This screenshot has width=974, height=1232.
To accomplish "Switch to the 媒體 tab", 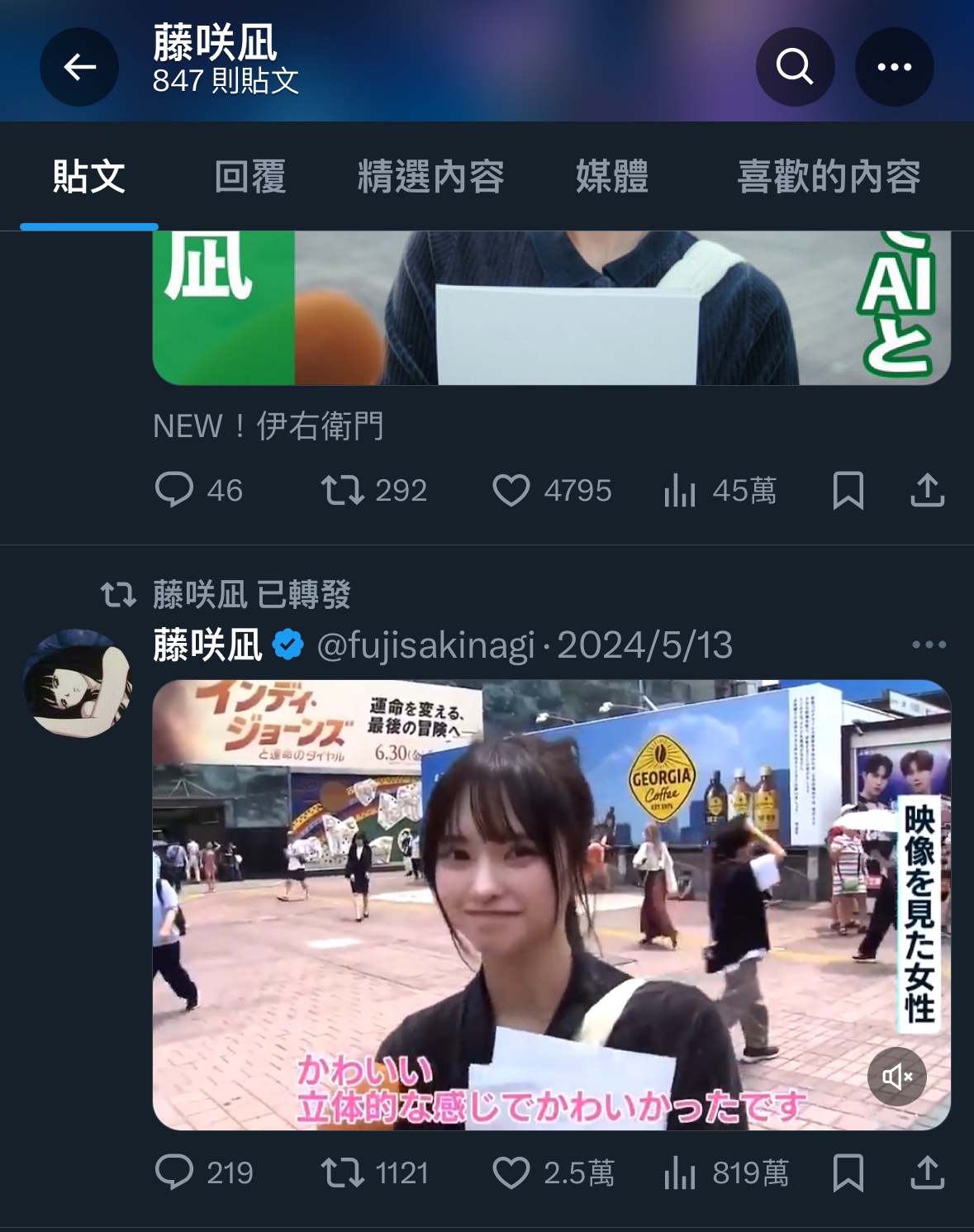I will [611, 177].
